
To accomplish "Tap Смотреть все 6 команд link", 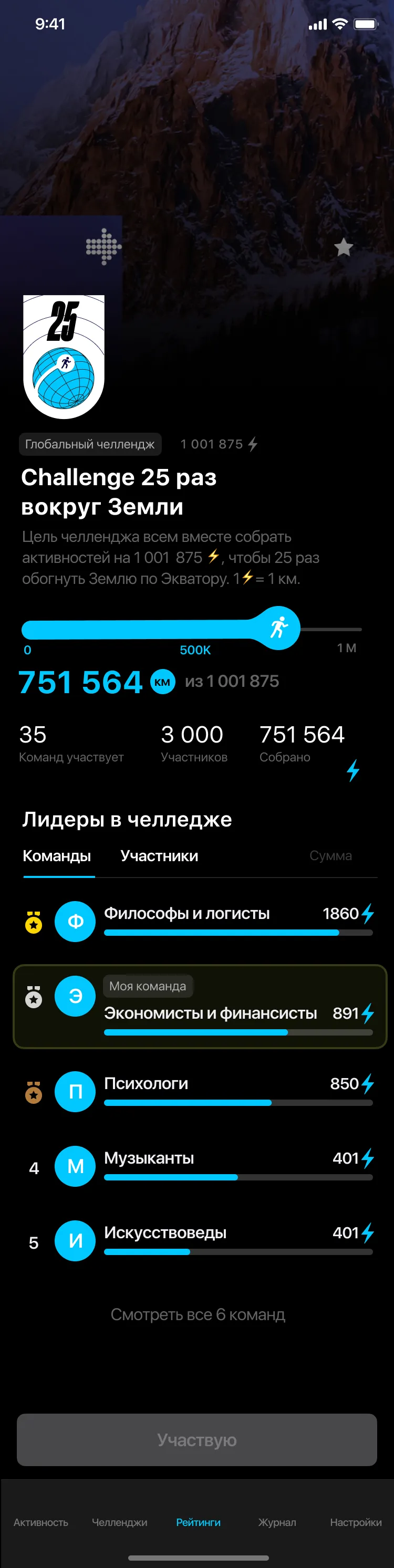I will [x=198, y=1314].
